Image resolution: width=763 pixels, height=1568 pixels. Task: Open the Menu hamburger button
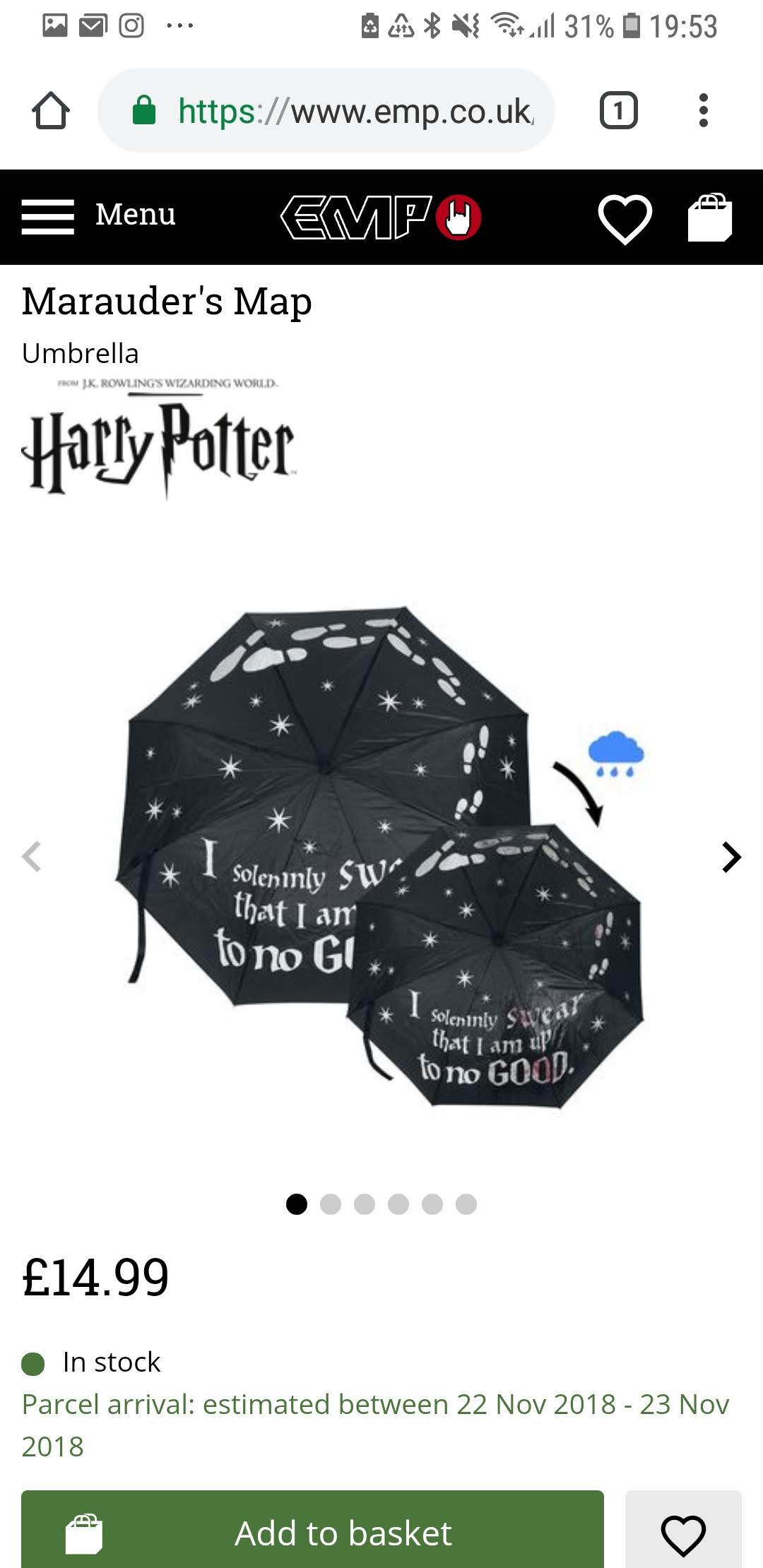[x=98, y=216]
